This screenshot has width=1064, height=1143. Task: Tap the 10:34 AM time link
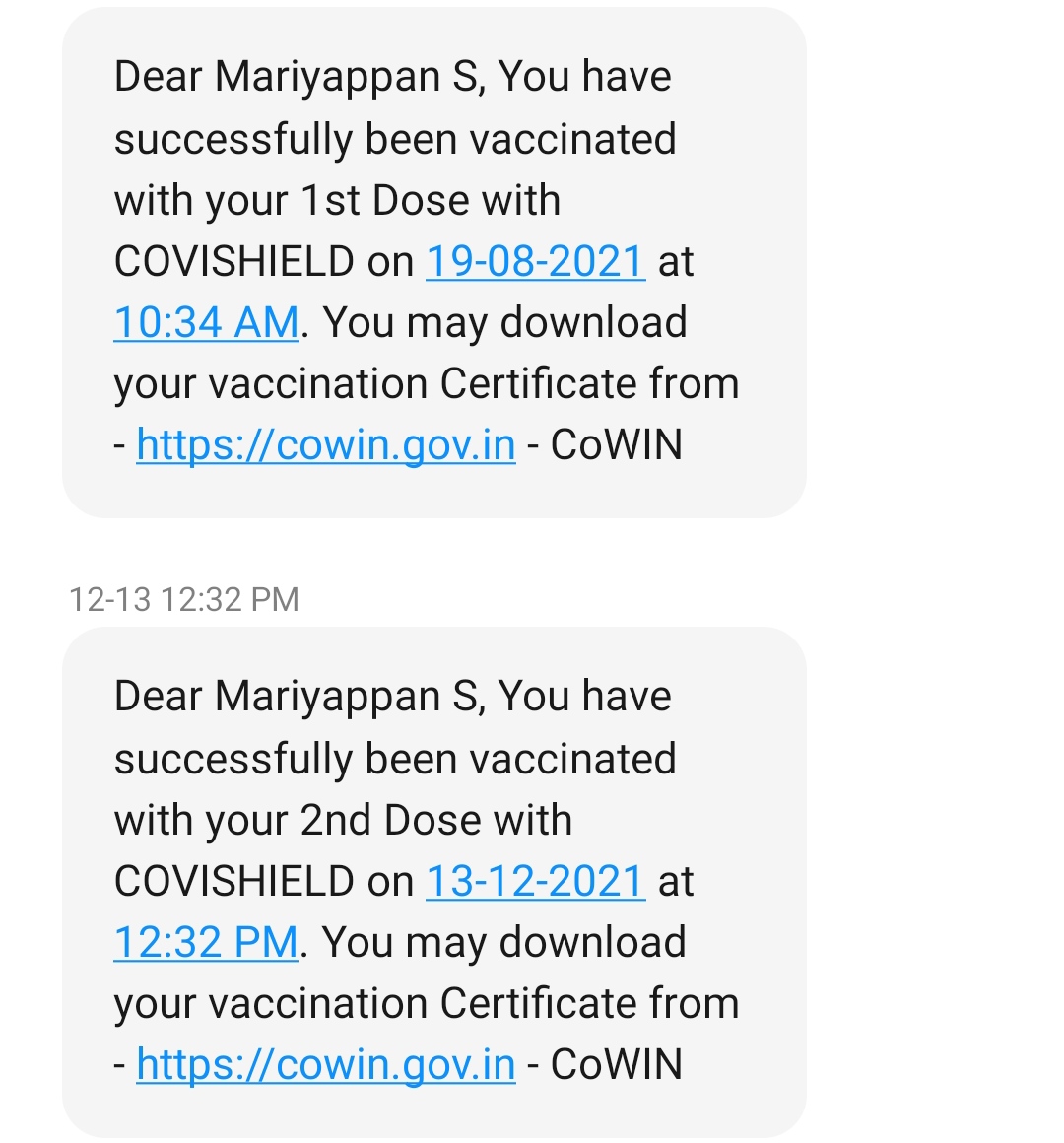click(206, 323)
